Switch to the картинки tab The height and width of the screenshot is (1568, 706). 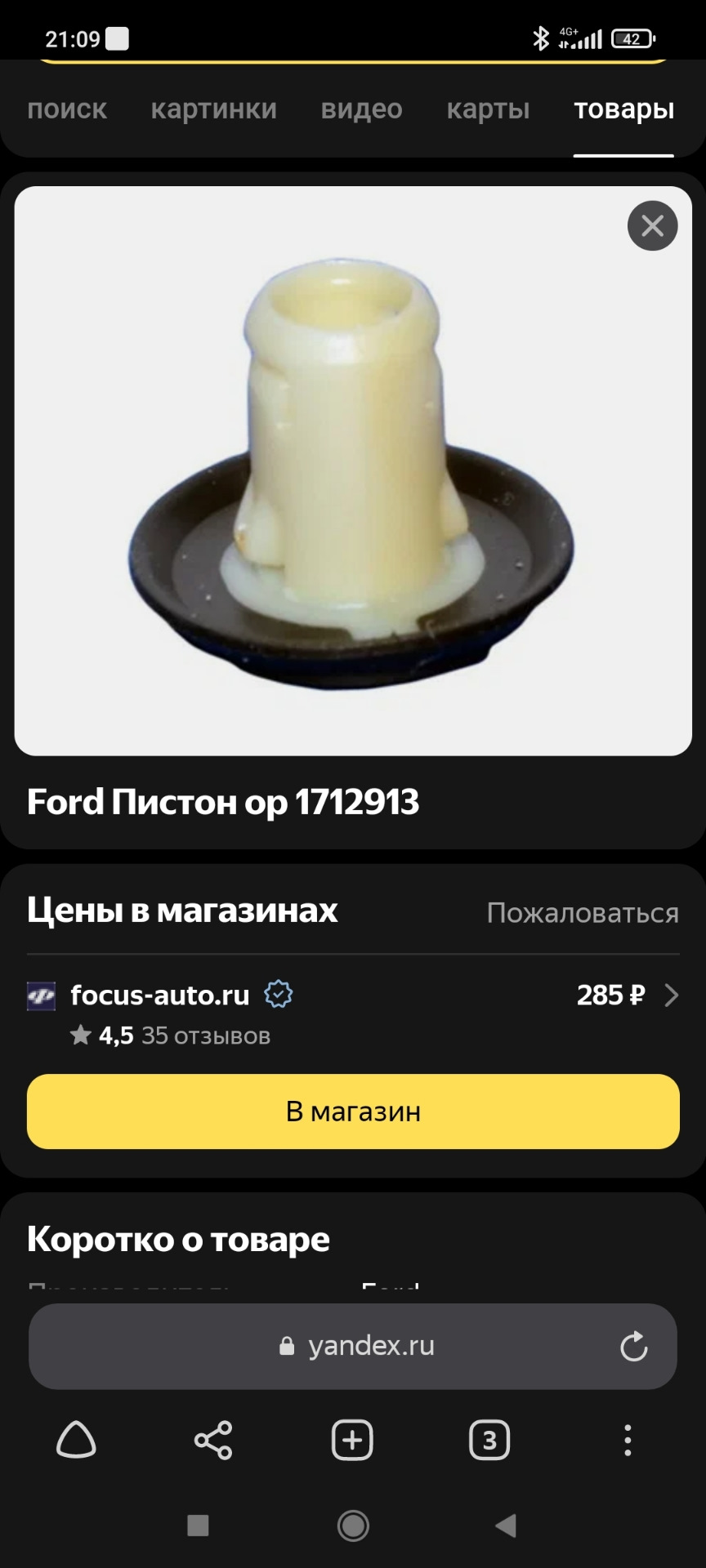coord(214,109)
